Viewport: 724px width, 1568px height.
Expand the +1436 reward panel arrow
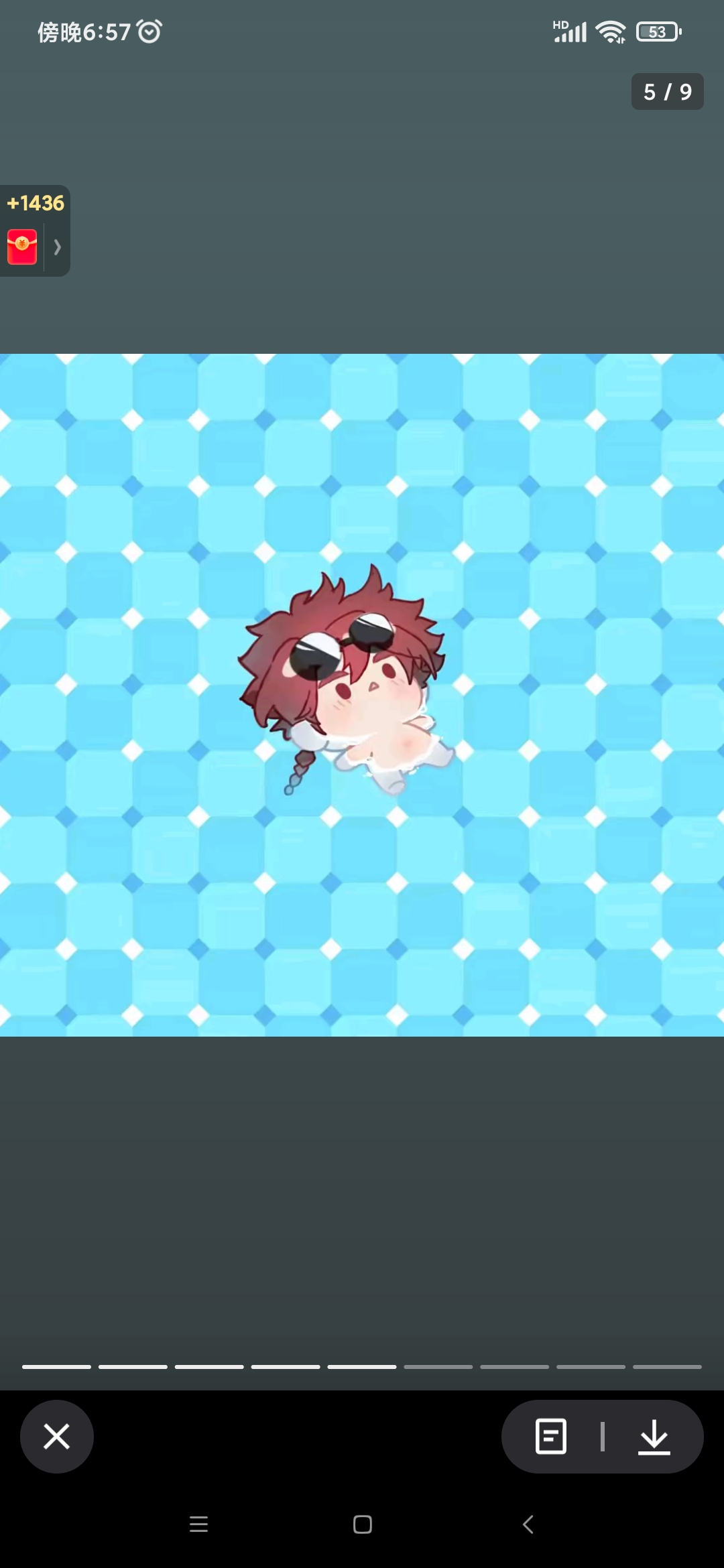pos(58,247)
